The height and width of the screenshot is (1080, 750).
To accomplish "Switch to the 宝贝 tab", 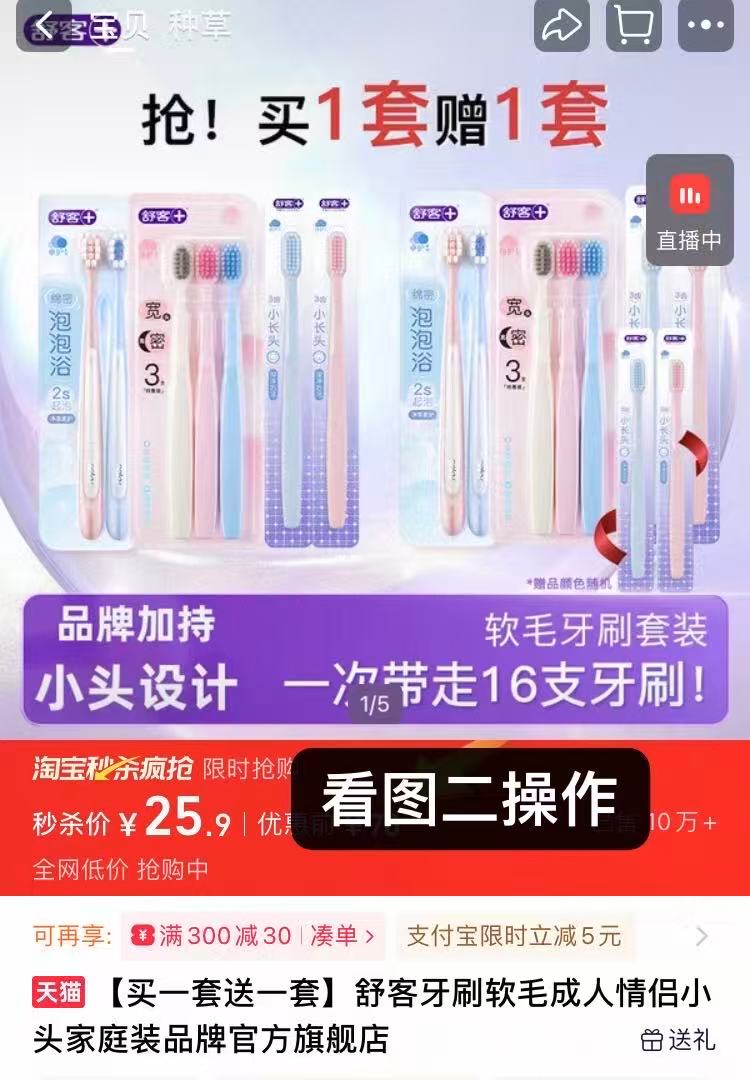I will pos(118,26).
